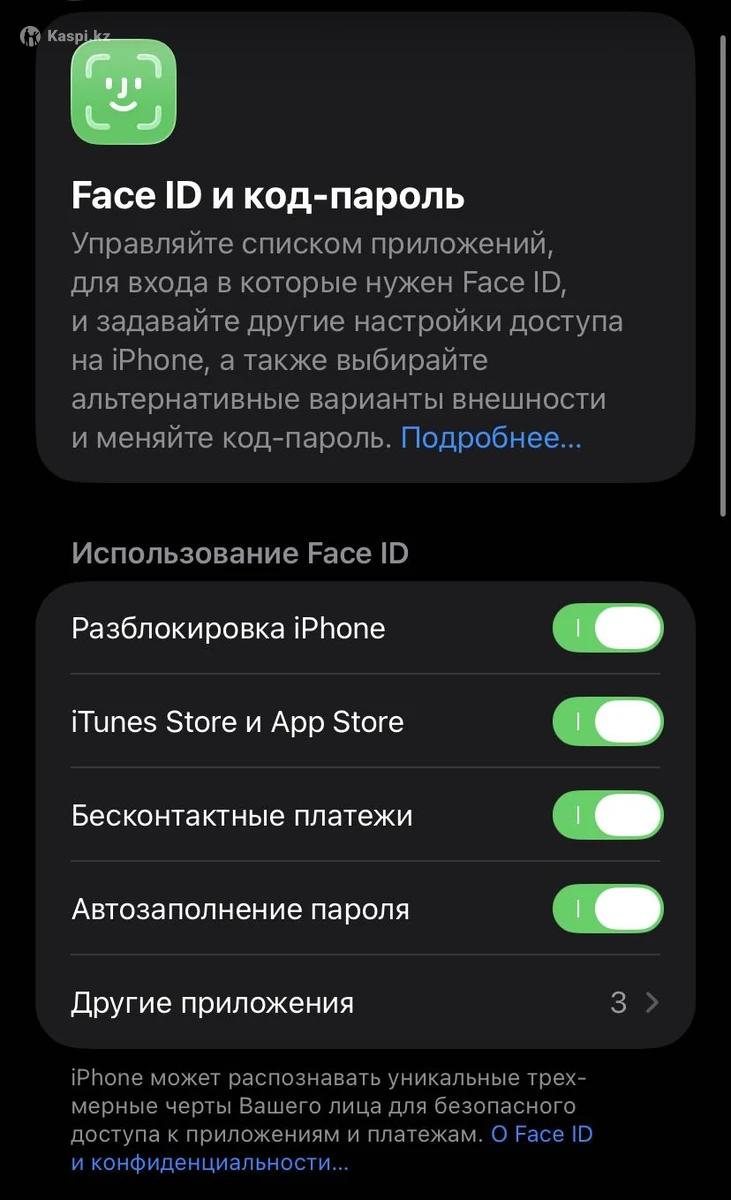This screenshot has width=731, height=1200.
Task: Switch off Бесконтактные платежи
Action: (608, 816)
